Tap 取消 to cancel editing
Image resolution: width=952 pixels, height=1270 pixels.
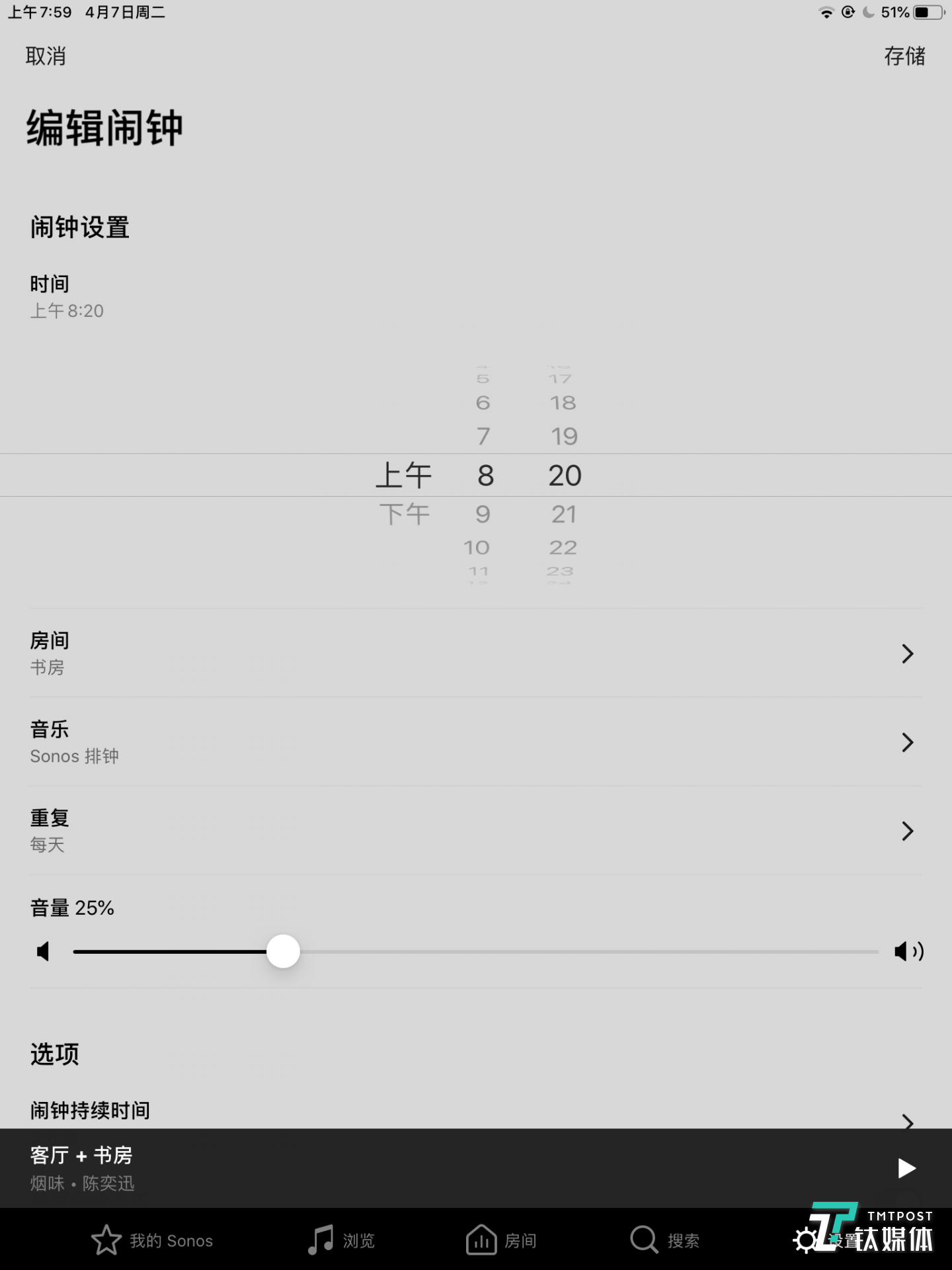[x=46, y=56]
